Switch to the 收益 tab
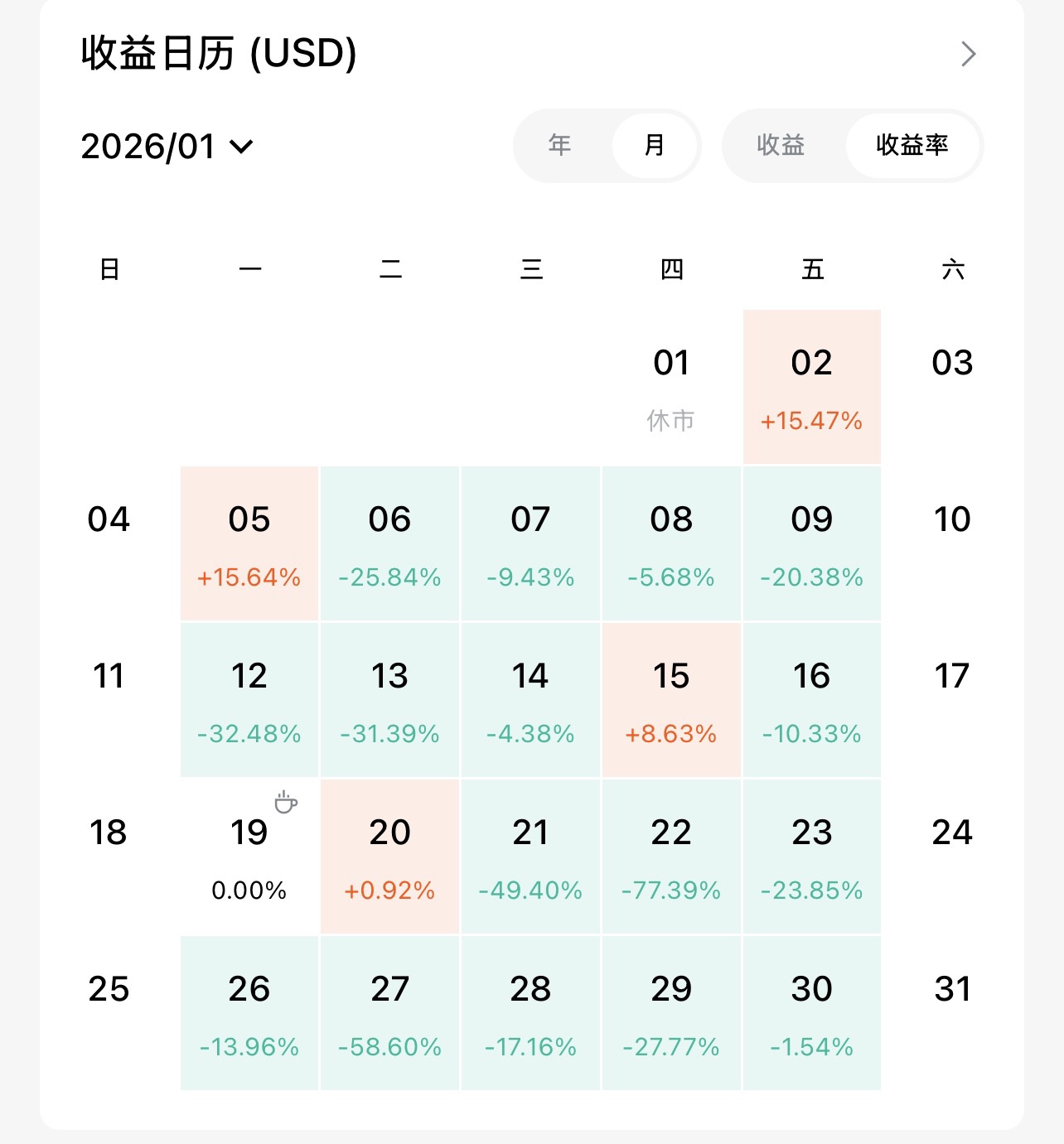1064x1144 pixels. coord(781,145)
